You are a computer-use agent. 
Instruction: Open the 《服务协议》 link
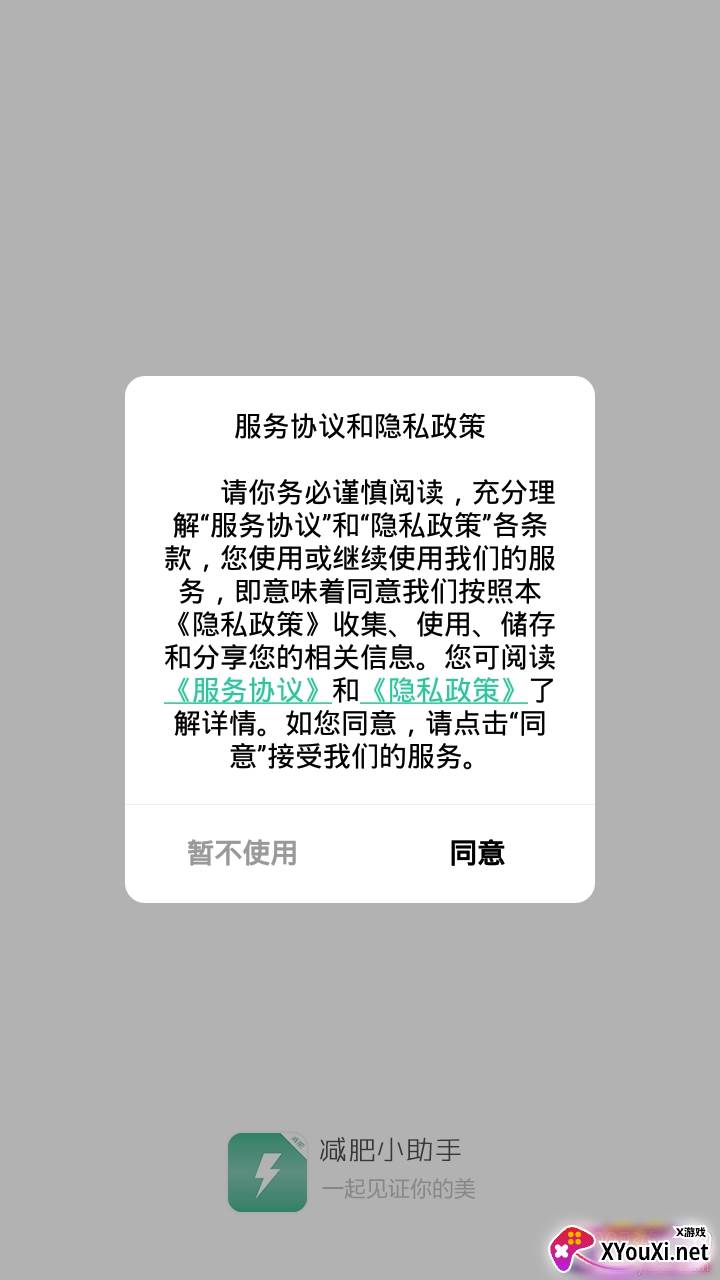[x=247, y=690]
